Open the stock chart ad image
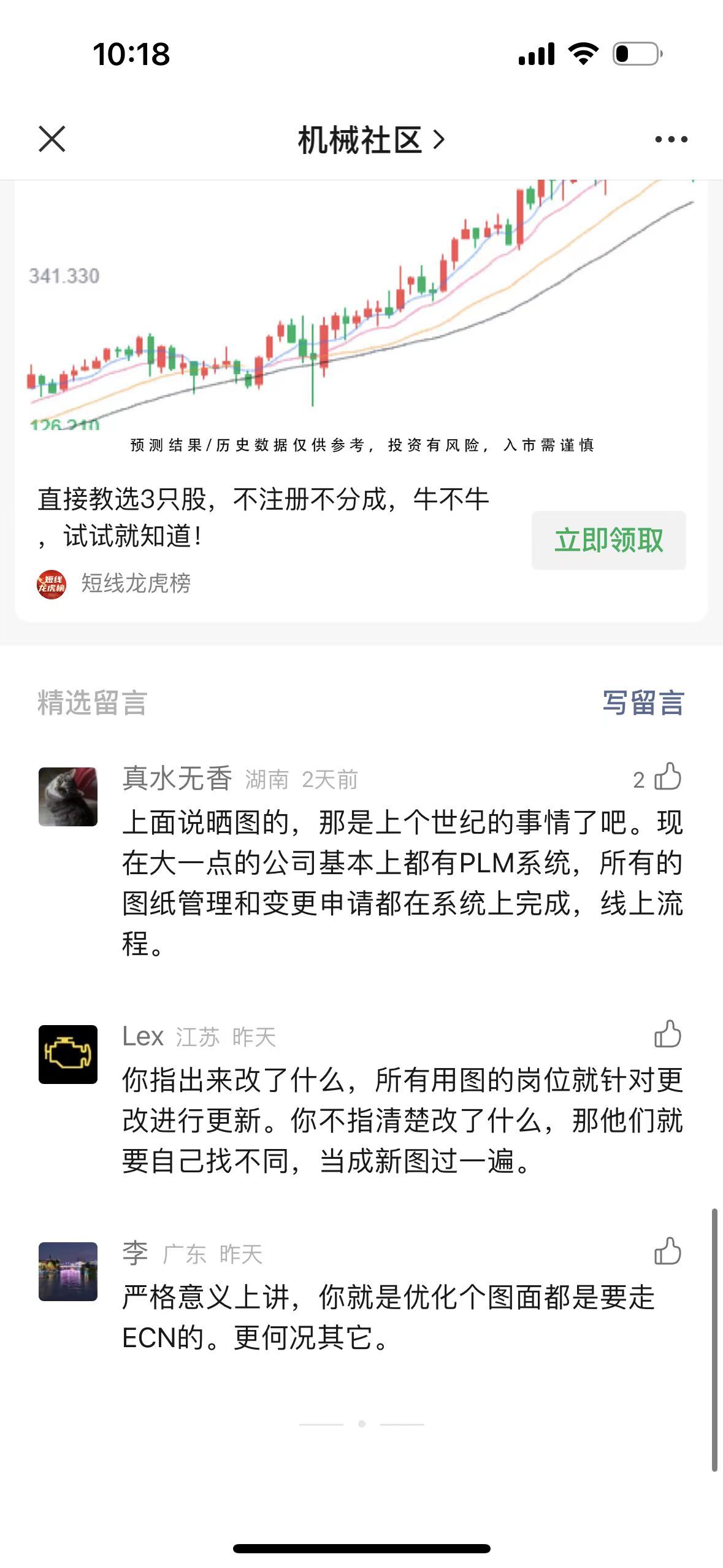Image resolution: width=723 pixels, height=1568 pixels. (x=361, y=307)
